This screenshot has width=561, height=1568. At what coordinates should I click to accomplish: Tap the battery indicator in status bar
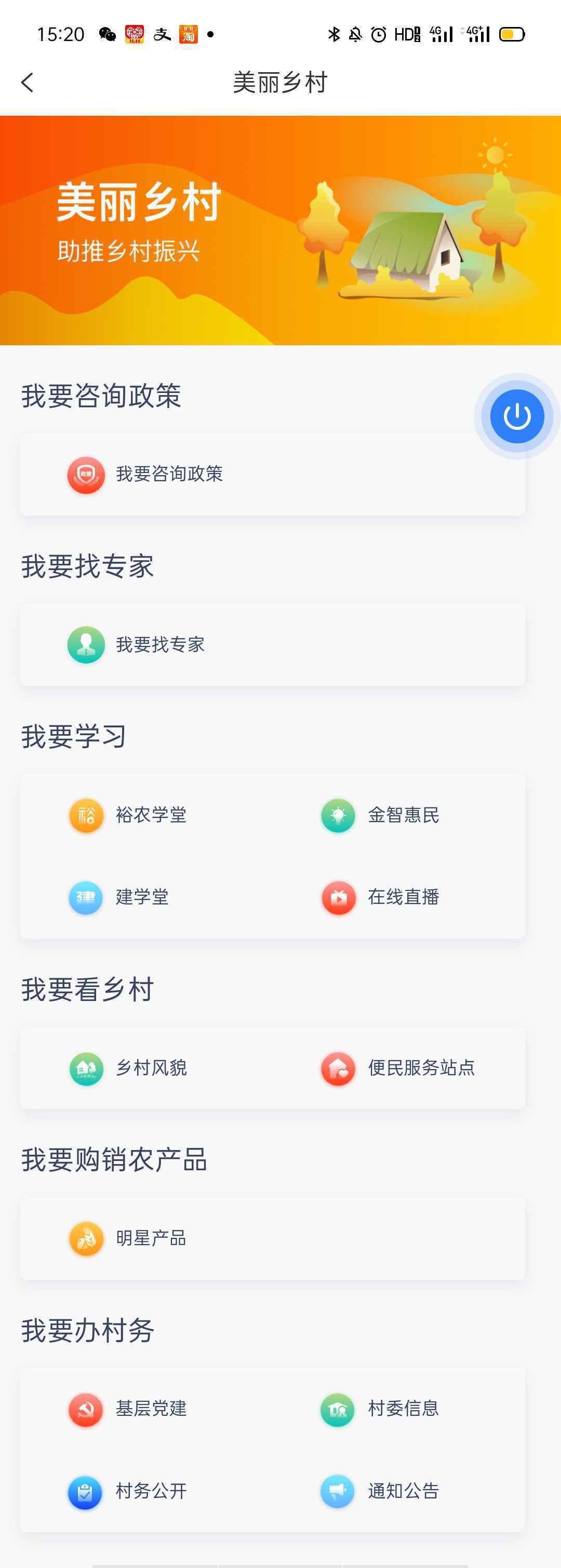[511, 35]
